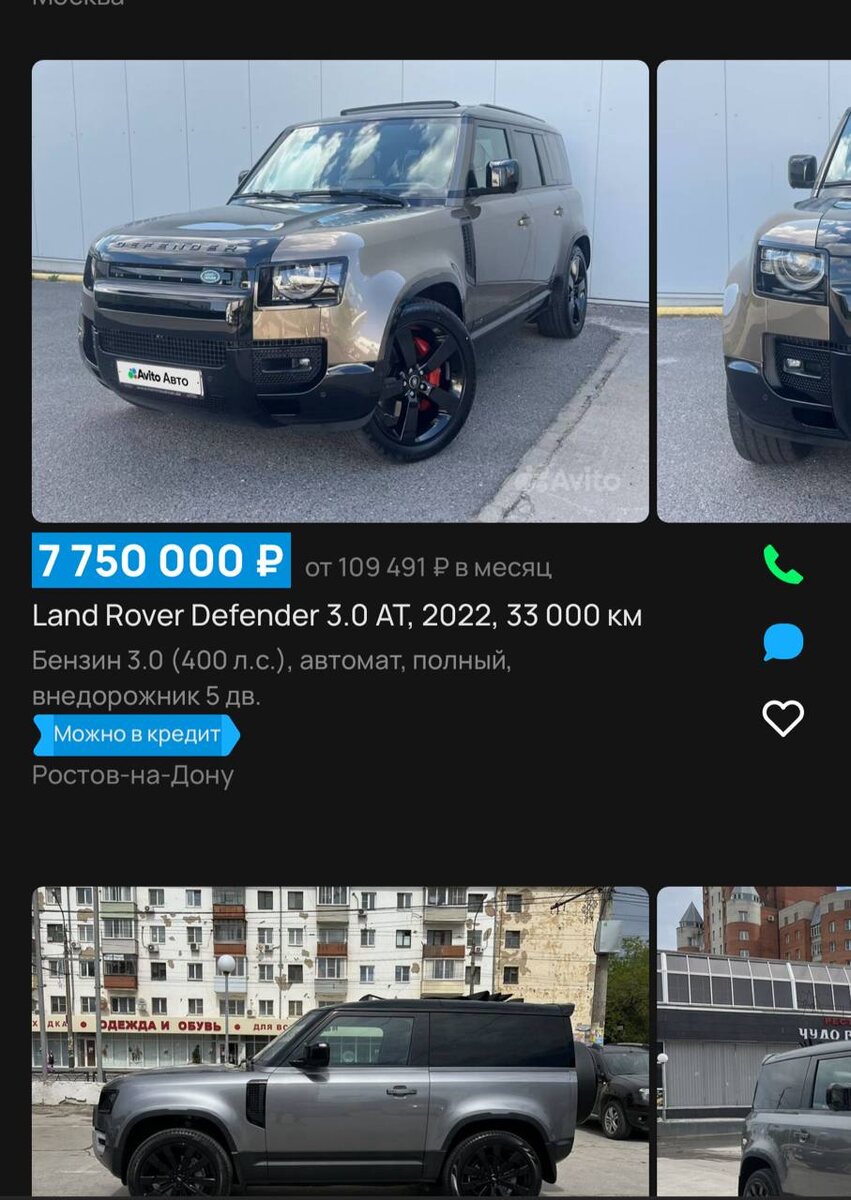The width and height of the screenshot is (851, 1200).
Task: Tap the "Можно в кредит" badge
Action: point(137,735)
